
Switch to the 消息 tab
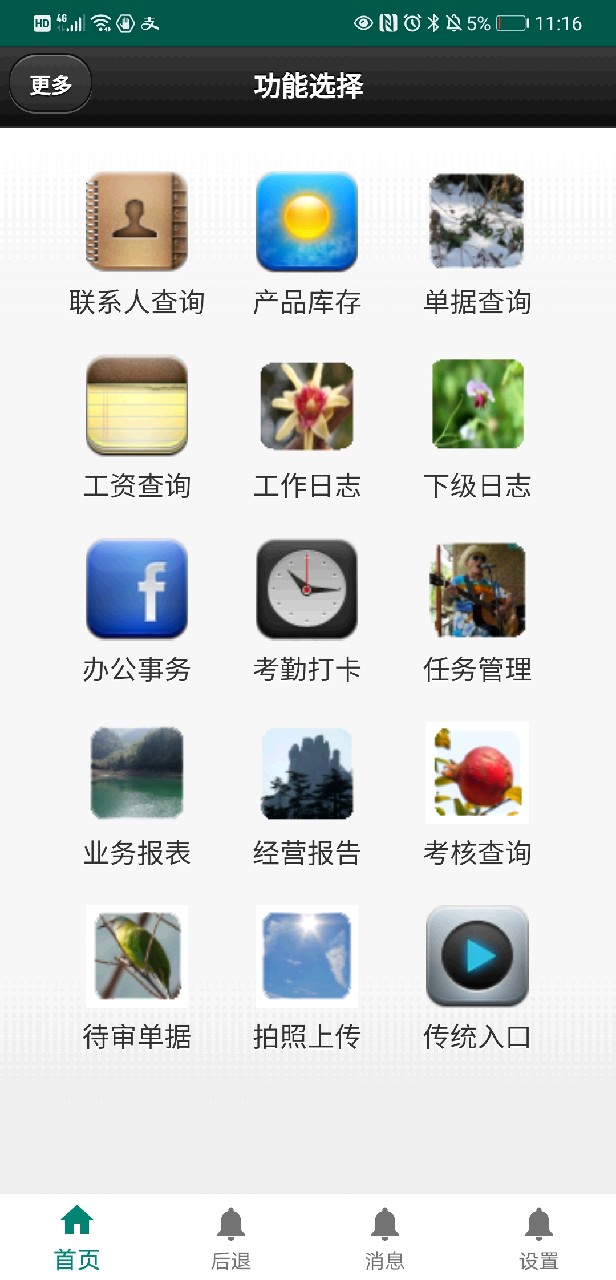385,1238
